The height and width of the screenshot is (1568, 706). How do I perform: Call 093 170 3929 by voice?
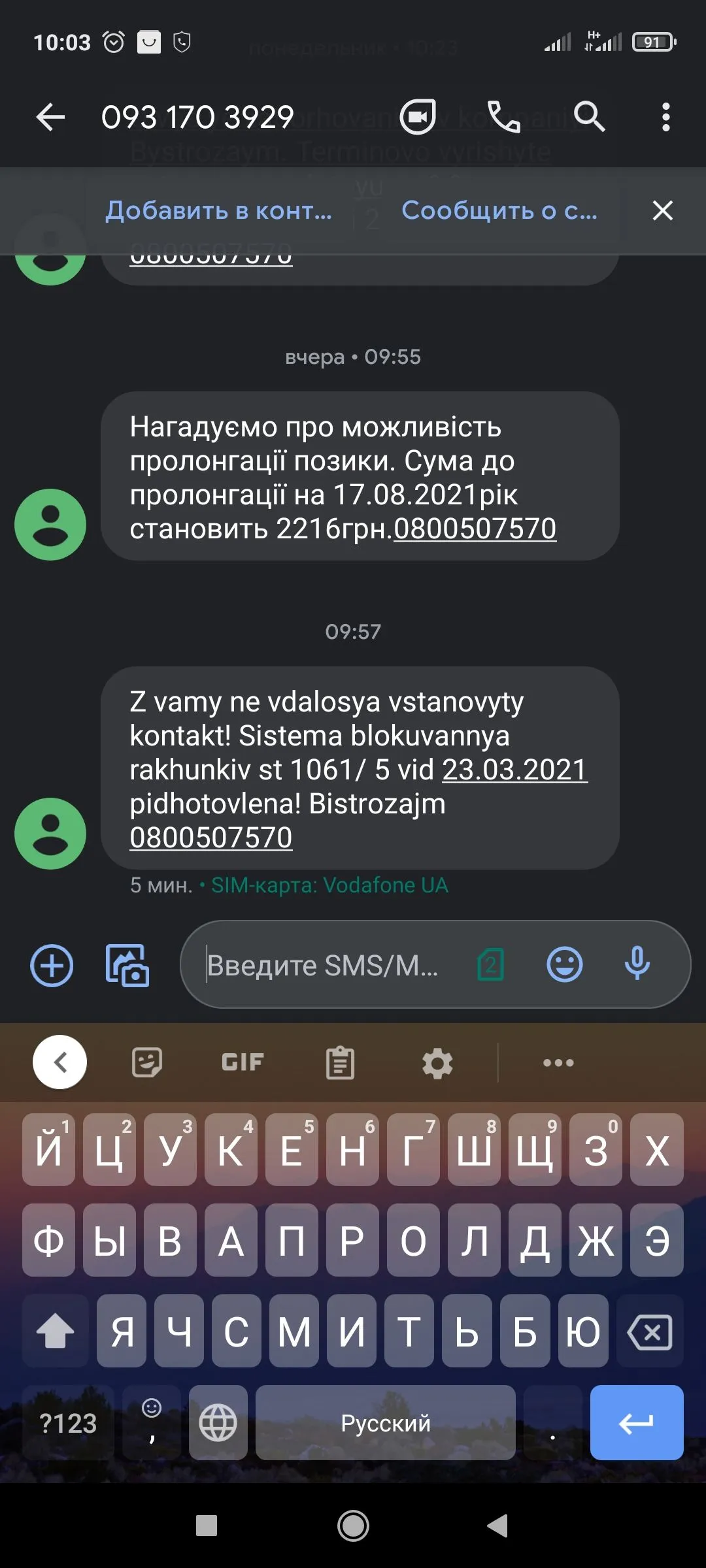tap(504, 118)
